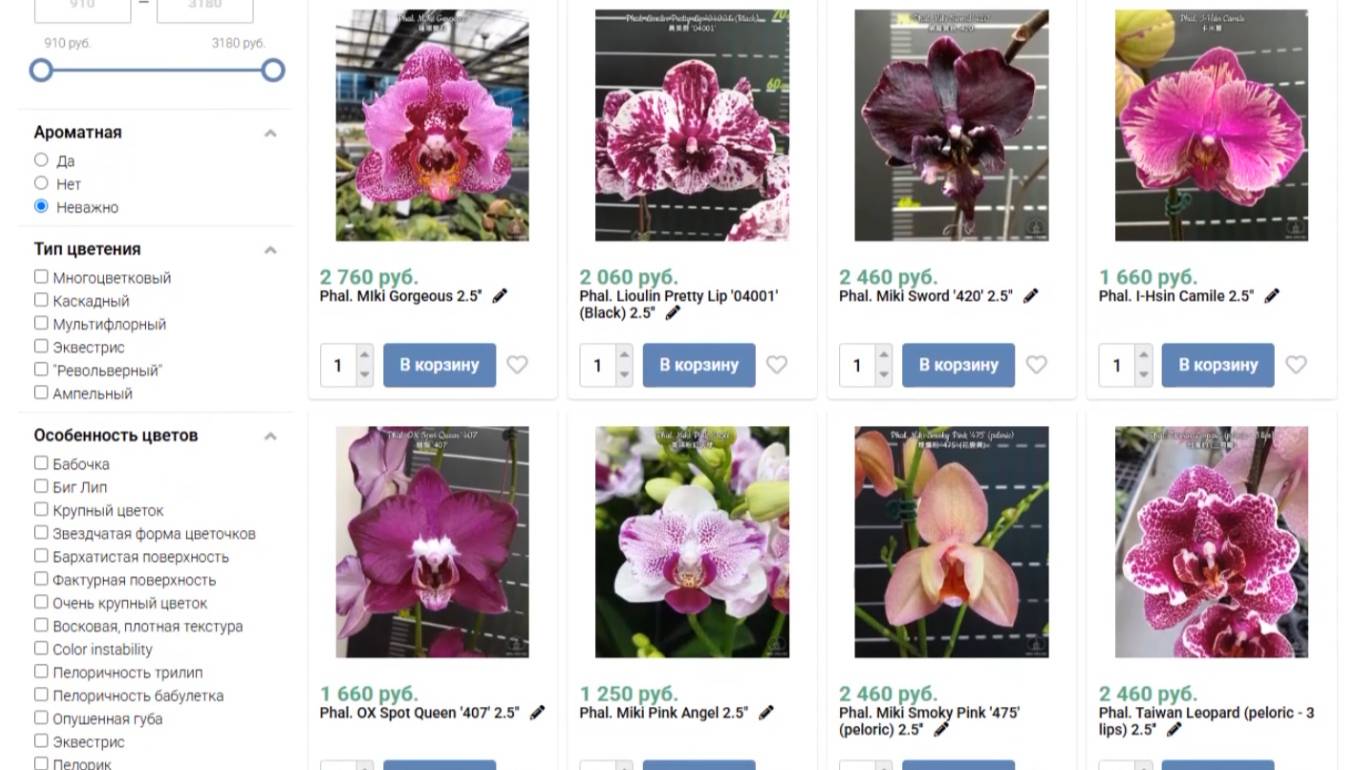
Task: Collapse the Тип цветения section
Action: (x=270, y=250)
